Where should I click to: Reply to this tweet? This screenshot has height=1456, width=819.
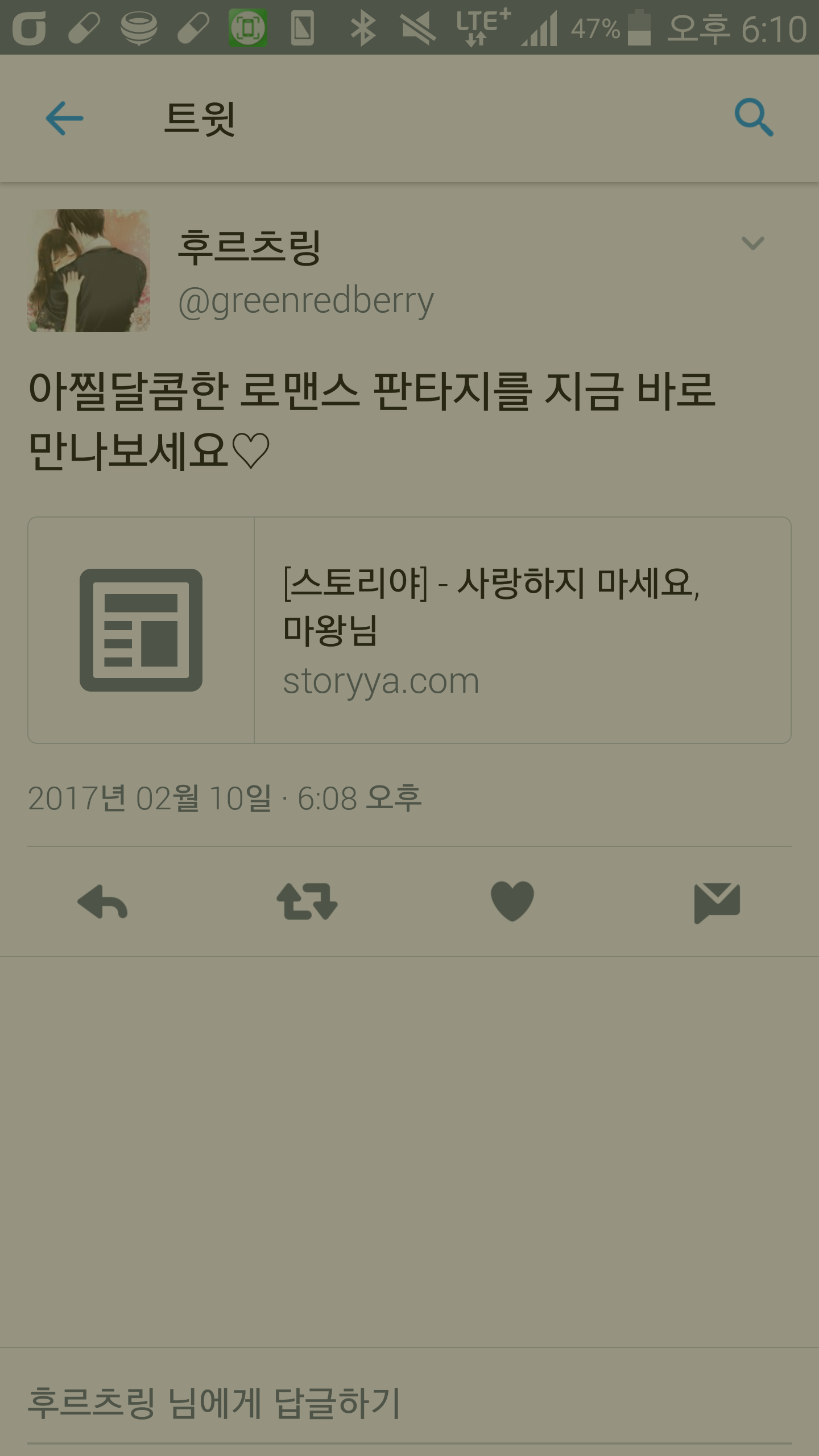coord(102,902)
